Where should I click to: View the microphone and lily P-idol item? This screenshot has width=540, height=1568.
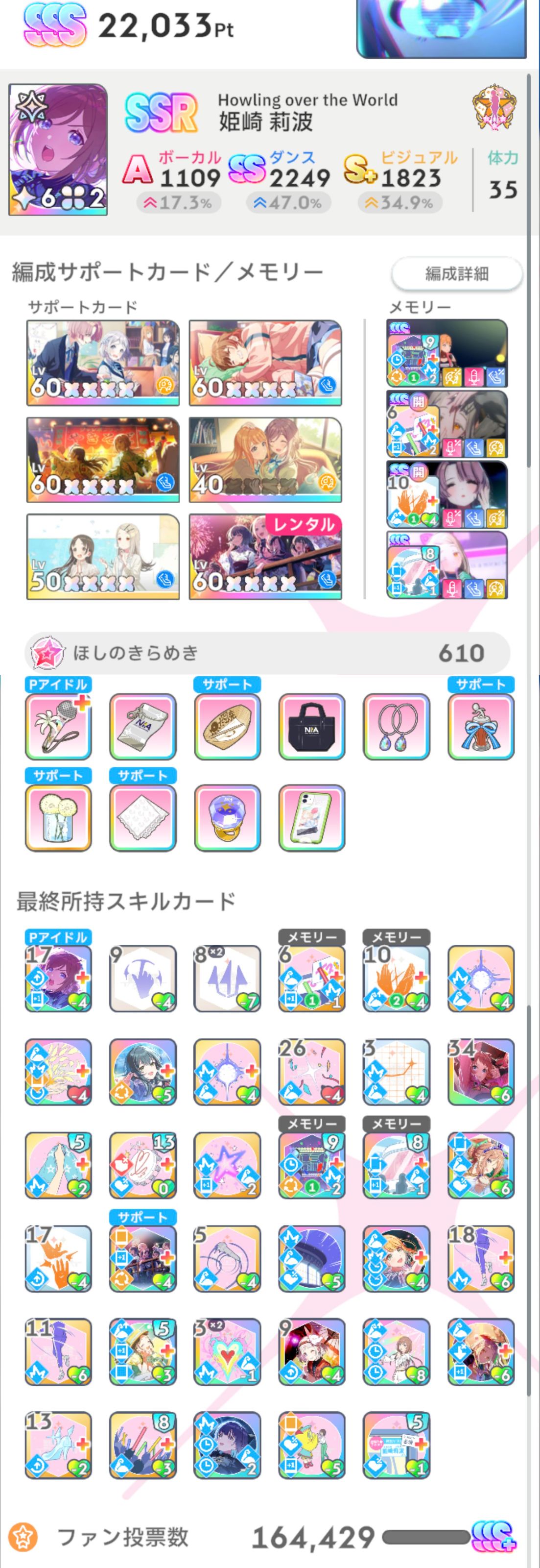pyautogui.click(x=58, y=727)
